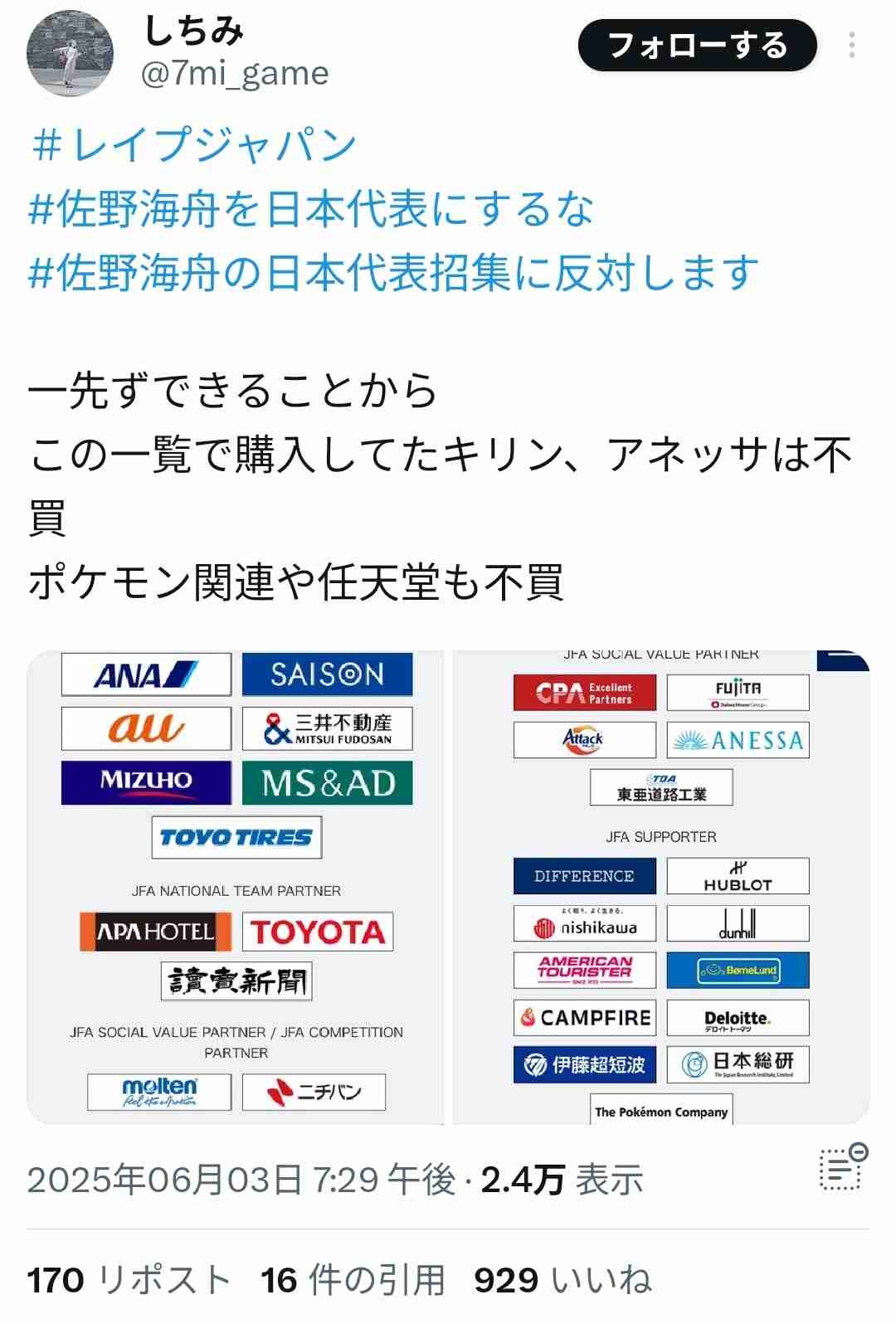This screenshot has width=896, height=1324.
Task: Open しちみ's profile avatar
Action: click(x=70, y=54)
